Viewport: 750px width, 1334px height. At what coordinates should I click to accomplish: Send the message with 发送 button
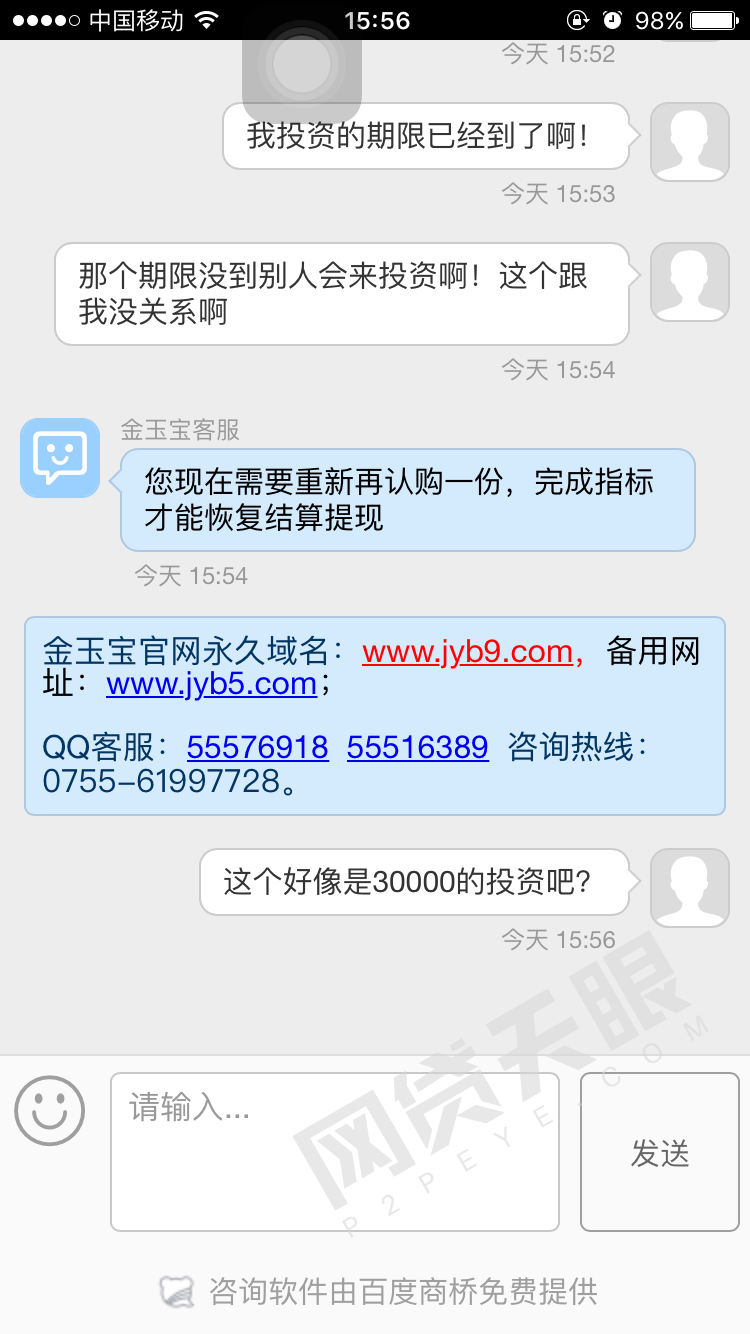[660, 1152]
